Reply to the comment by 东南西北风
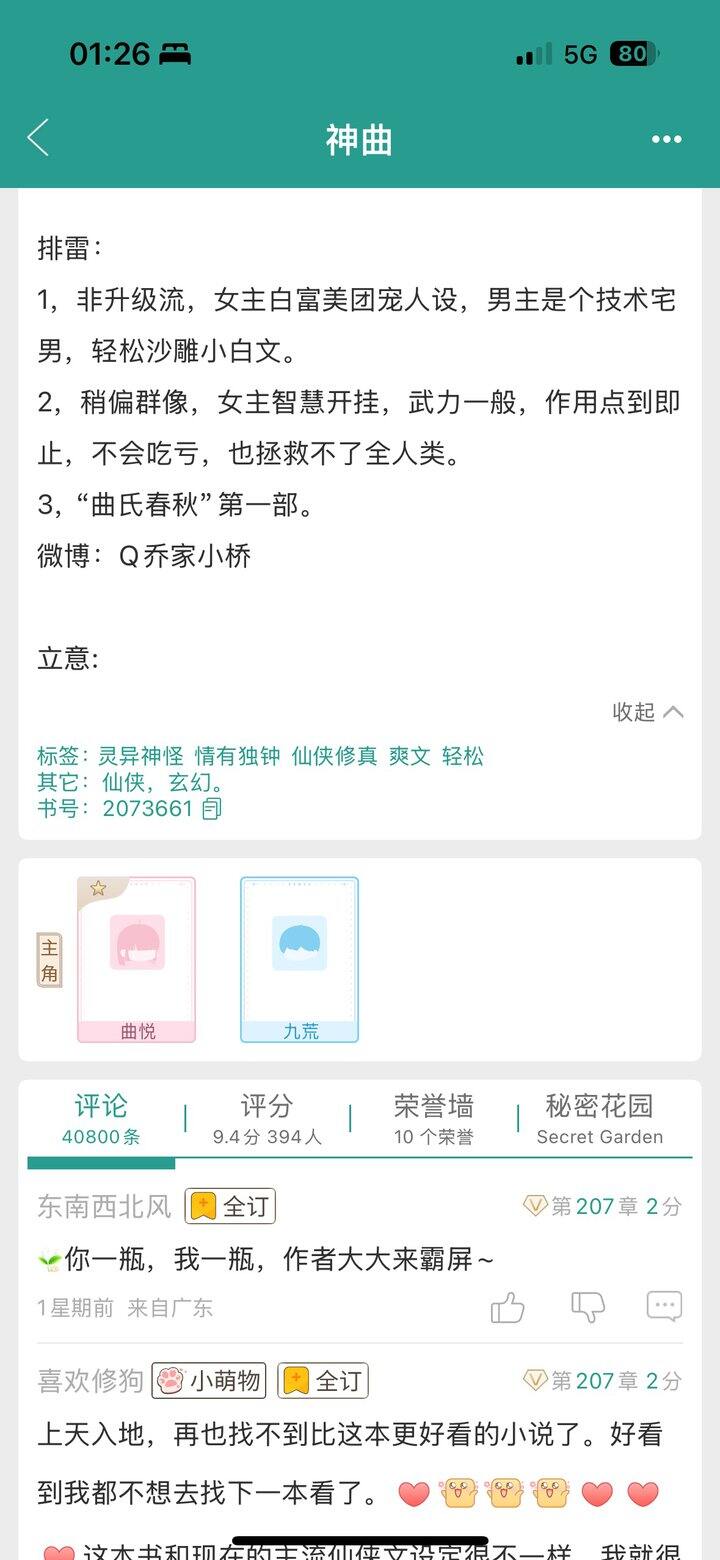Image resolution: width=720 pixels, height=1560 pixels. click(664, 1307)
